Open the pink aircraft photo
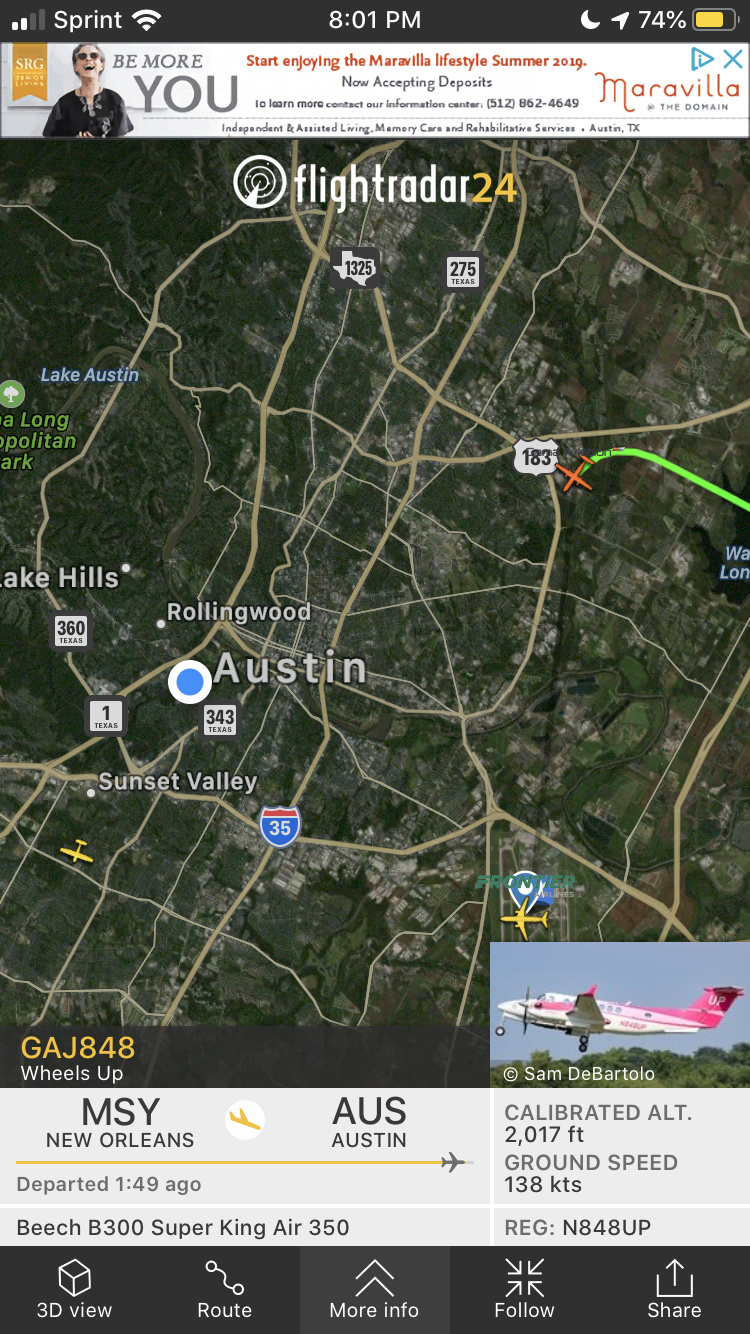The height and width of the screenshot is (1334, 750). 620,1012
